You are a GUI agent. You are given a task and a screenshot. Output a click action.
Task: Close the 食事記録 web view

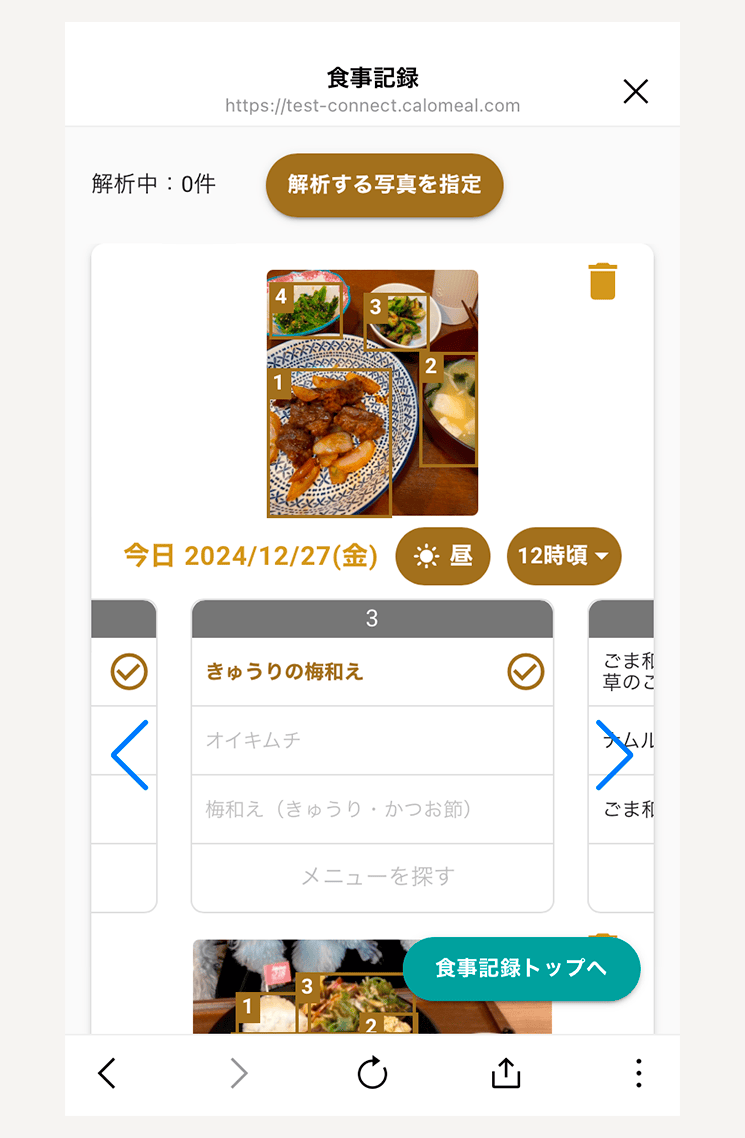click(x=635, y=92)
